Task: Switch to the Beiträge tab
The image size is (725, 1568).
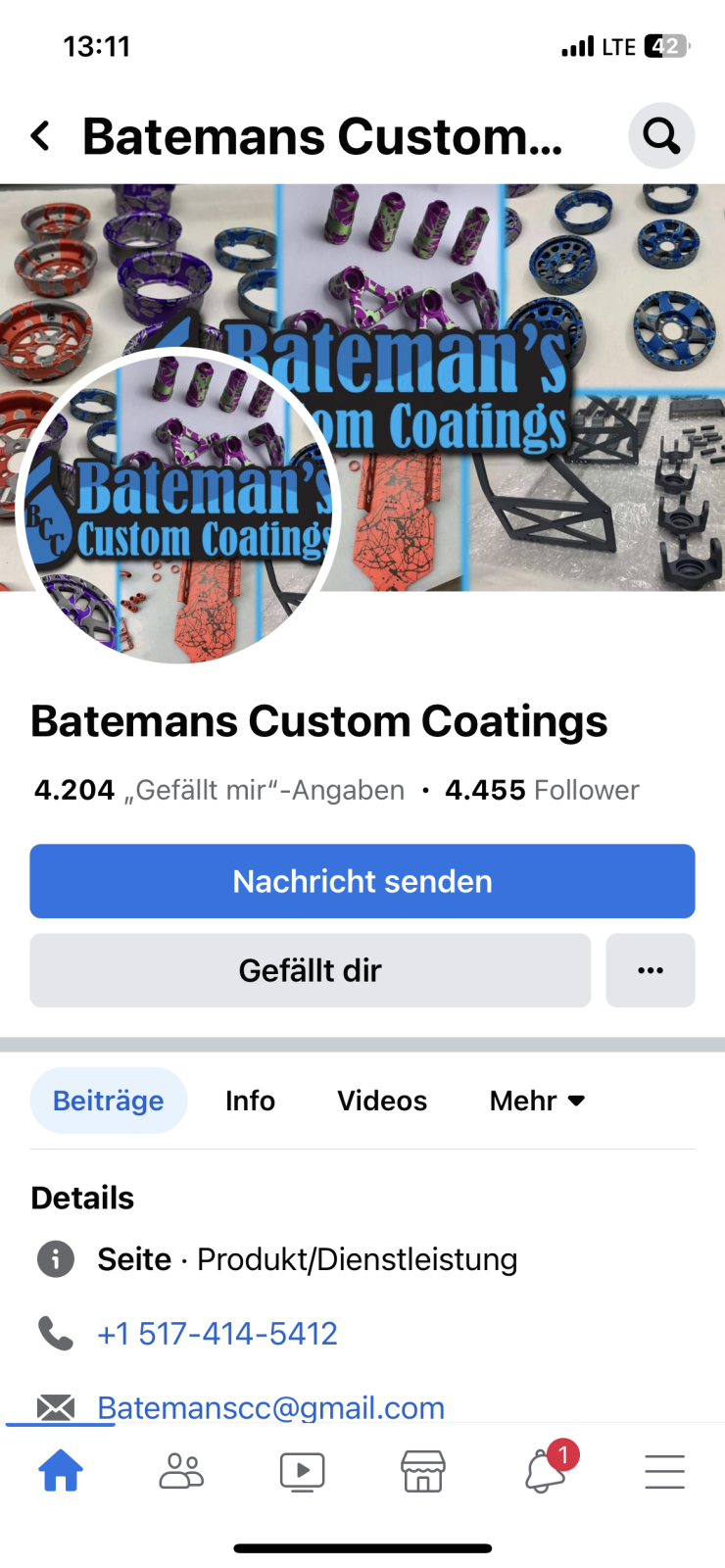Action: coord(108,1101)
